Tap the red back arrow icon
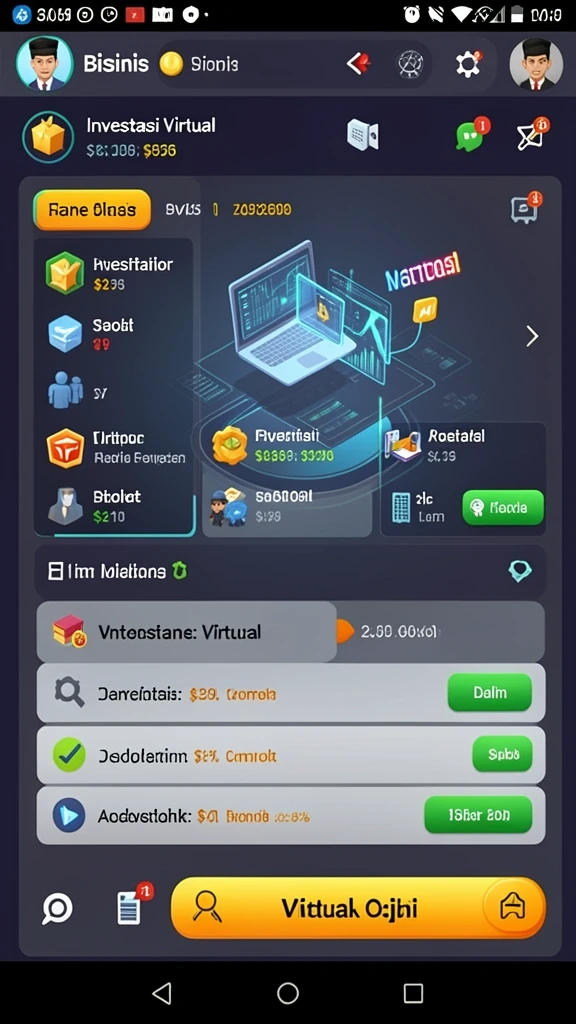Viewport: 576px width, 1024px height. tap(359, 63)
